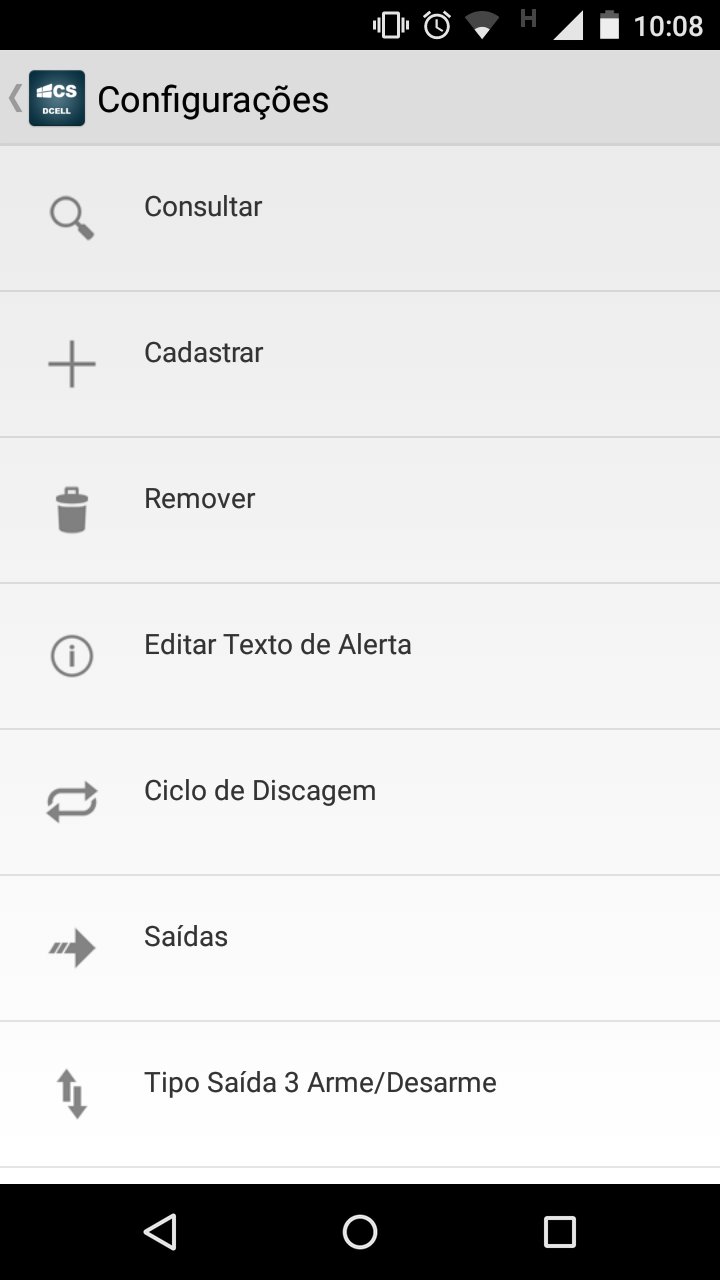Choose the Remover option
720x1280 pixels.
(199, 498)
